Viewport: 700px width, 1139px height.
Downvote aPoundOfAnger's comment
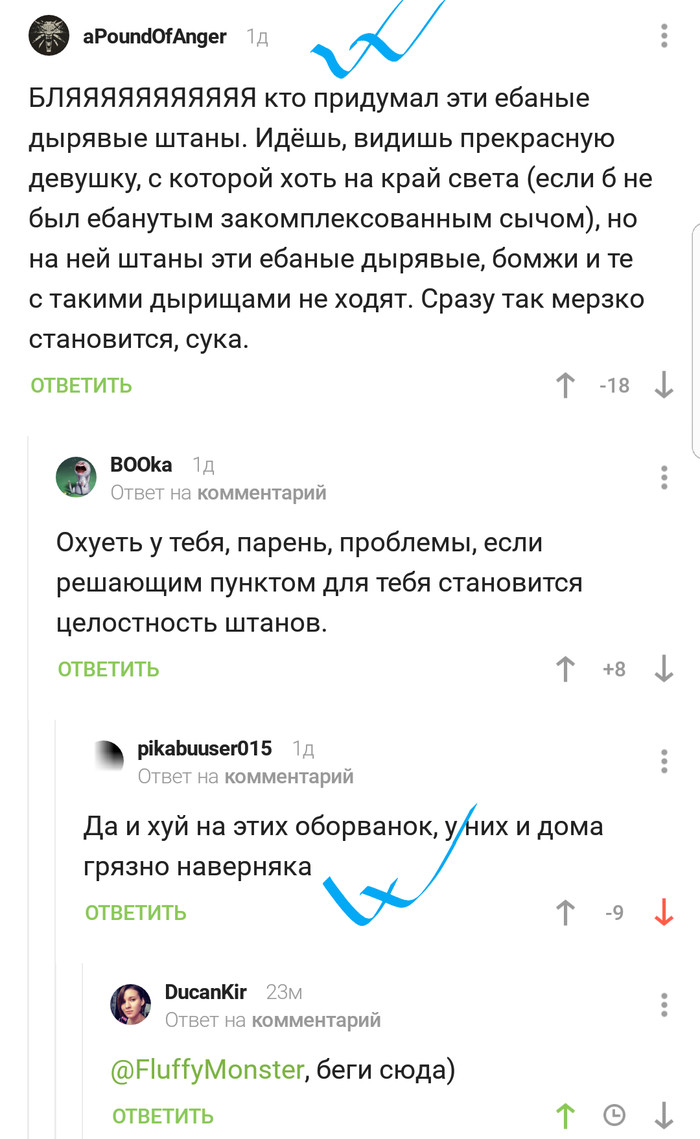click(x=664, y=385)
